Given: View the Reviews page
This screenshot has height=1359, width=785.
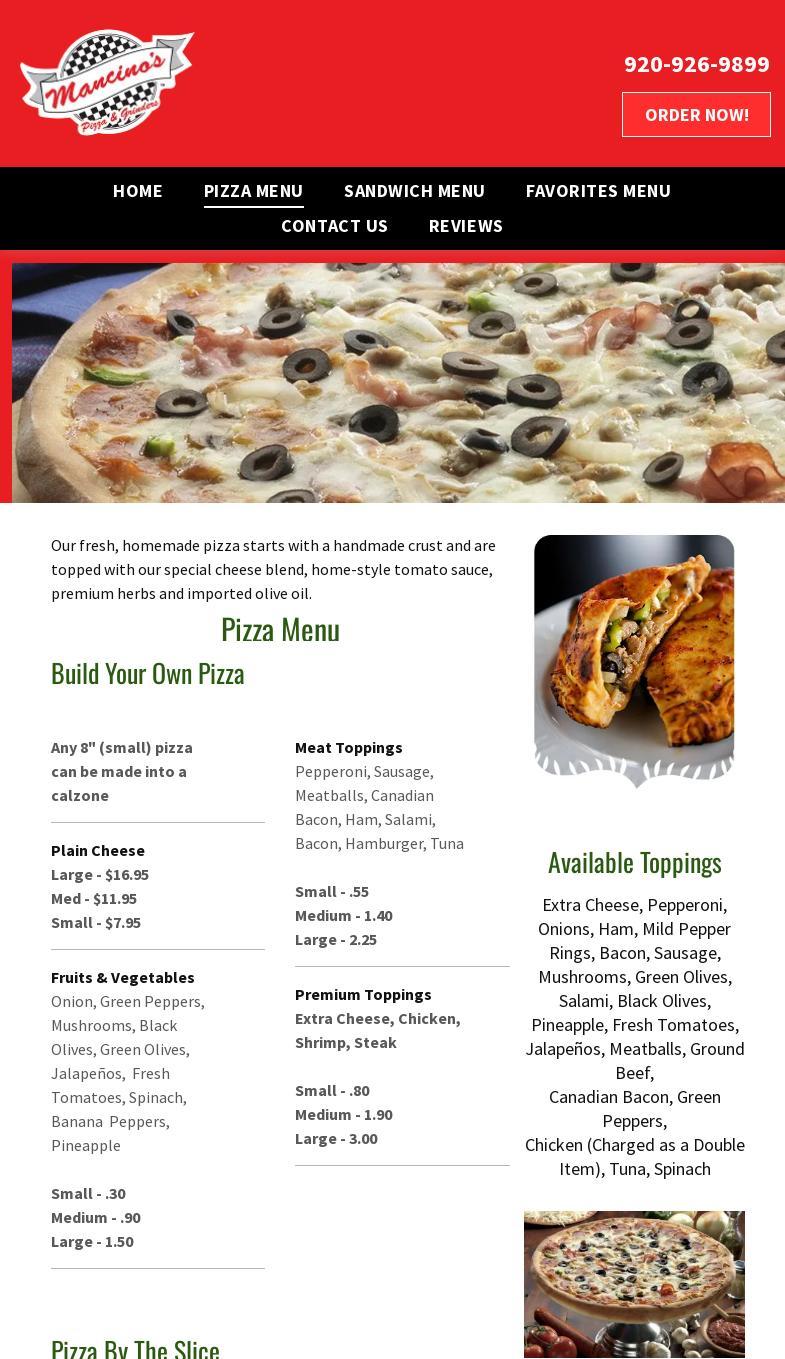Looking at the screenshot, I should (466, 226).
